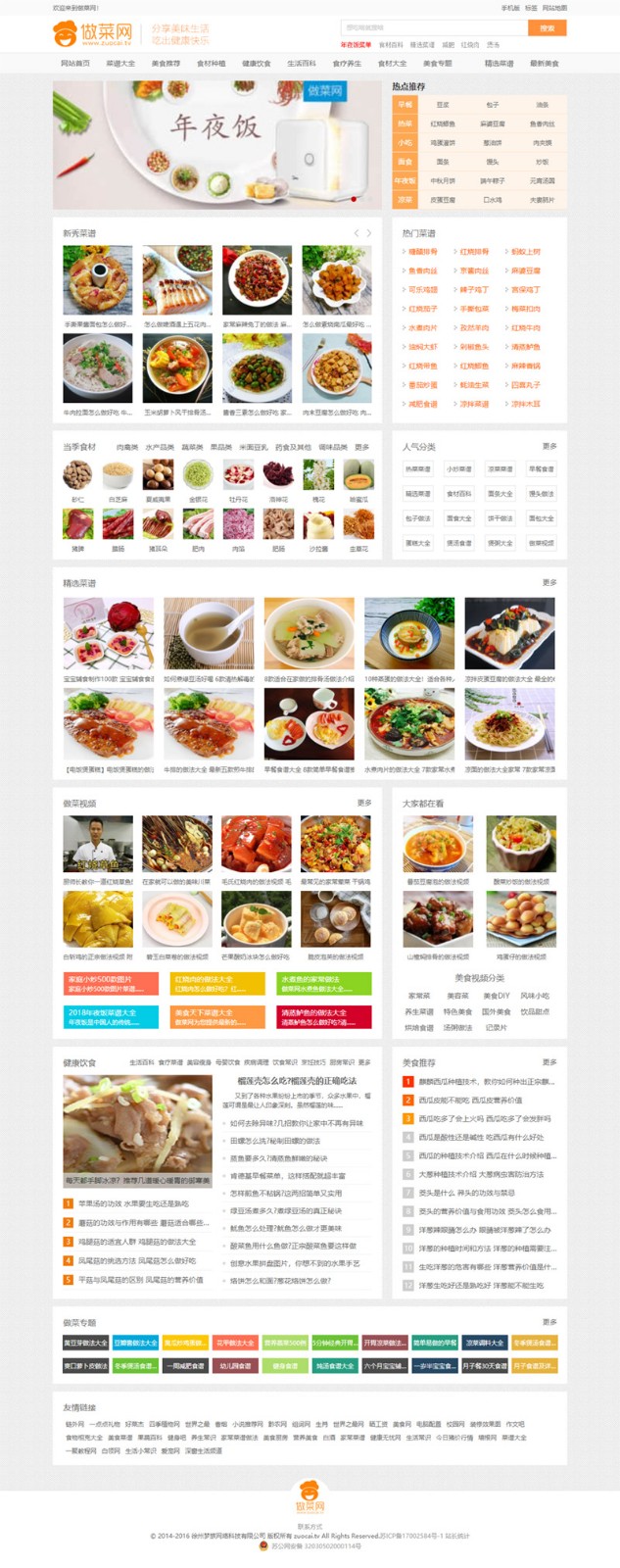Go to the 菜谱大全 navigation item
Viewport: 620px width, 1568px height.
point(120,64)
